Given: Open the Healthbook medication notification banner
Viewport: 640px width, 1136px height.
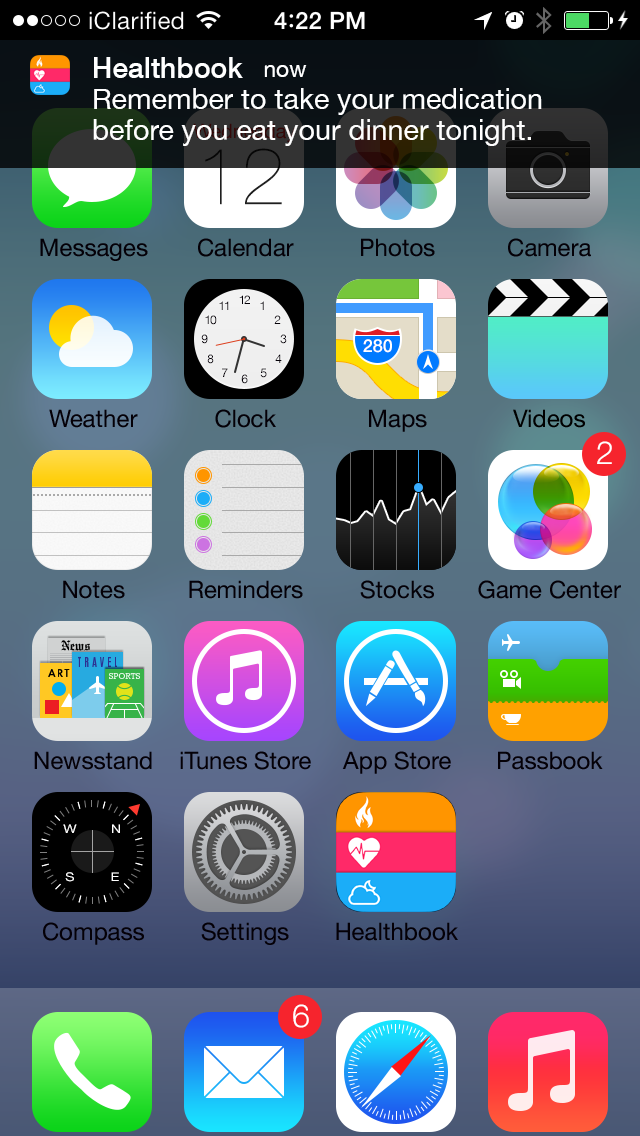Looking at the screenshot, I should pyautogui.click(x=320, y=104).
